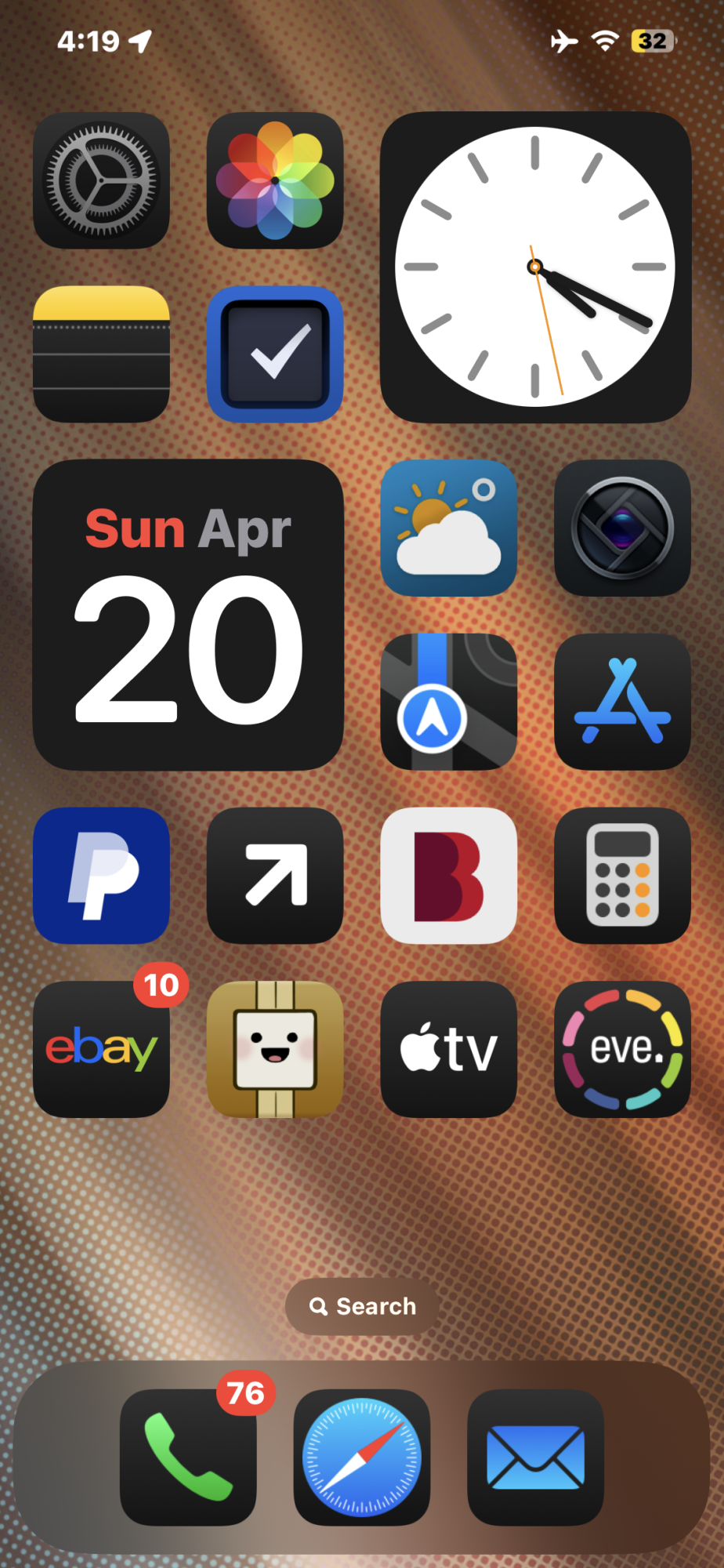Open the camera lens app
This screenshot has width=724, height=1568.
(622, 528)
